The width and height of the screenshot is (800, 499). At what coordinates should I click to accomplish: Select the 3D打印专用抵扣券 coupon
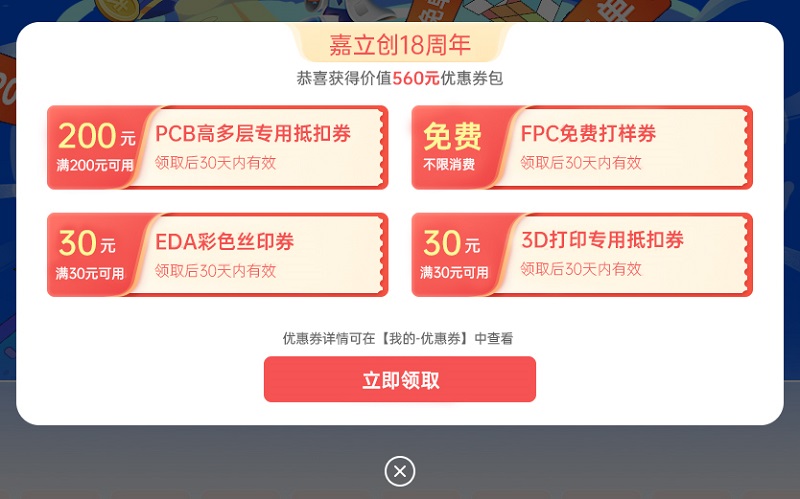582,254
